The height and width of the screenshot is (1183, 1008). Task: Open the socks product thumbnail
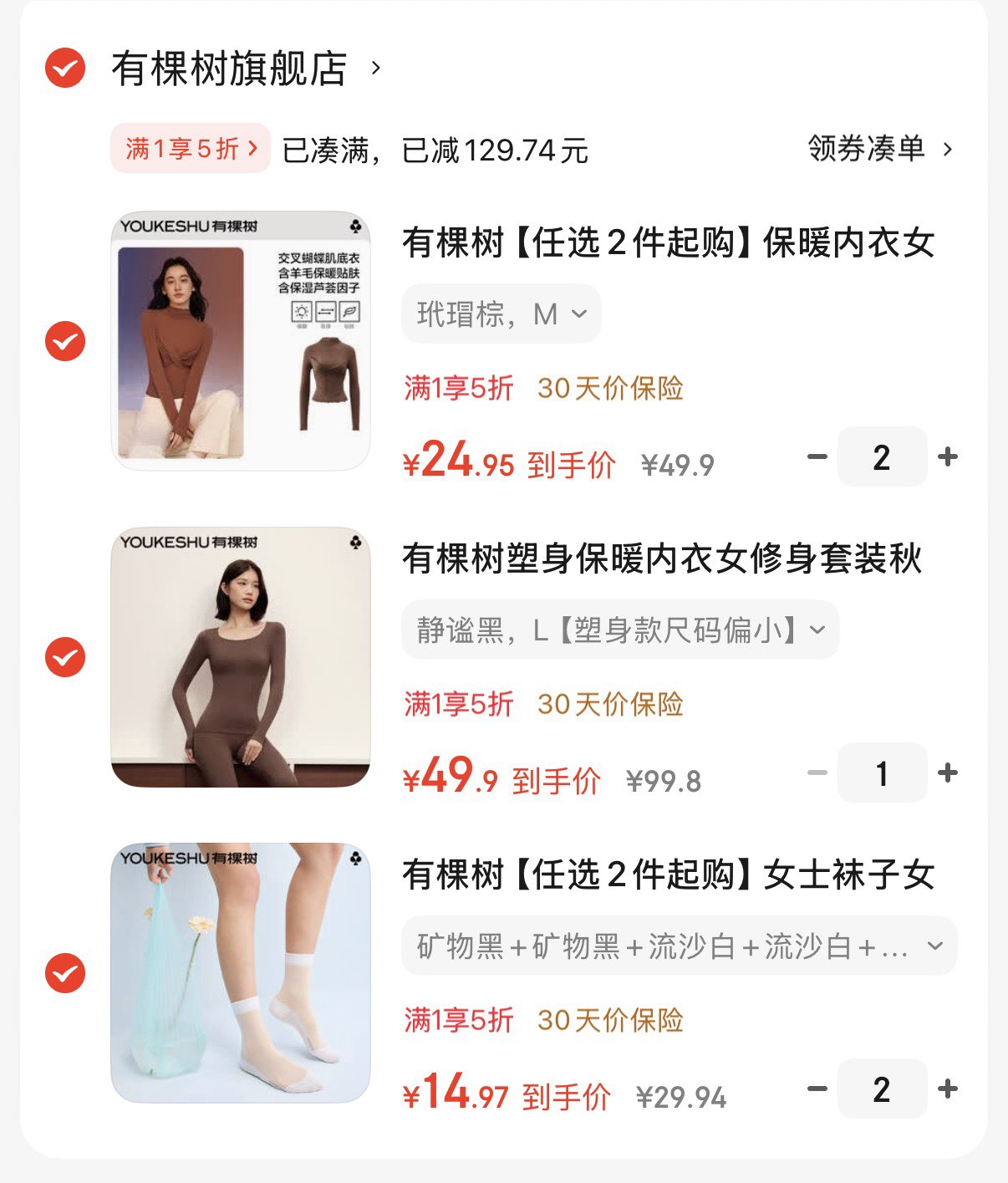[240, 973]
